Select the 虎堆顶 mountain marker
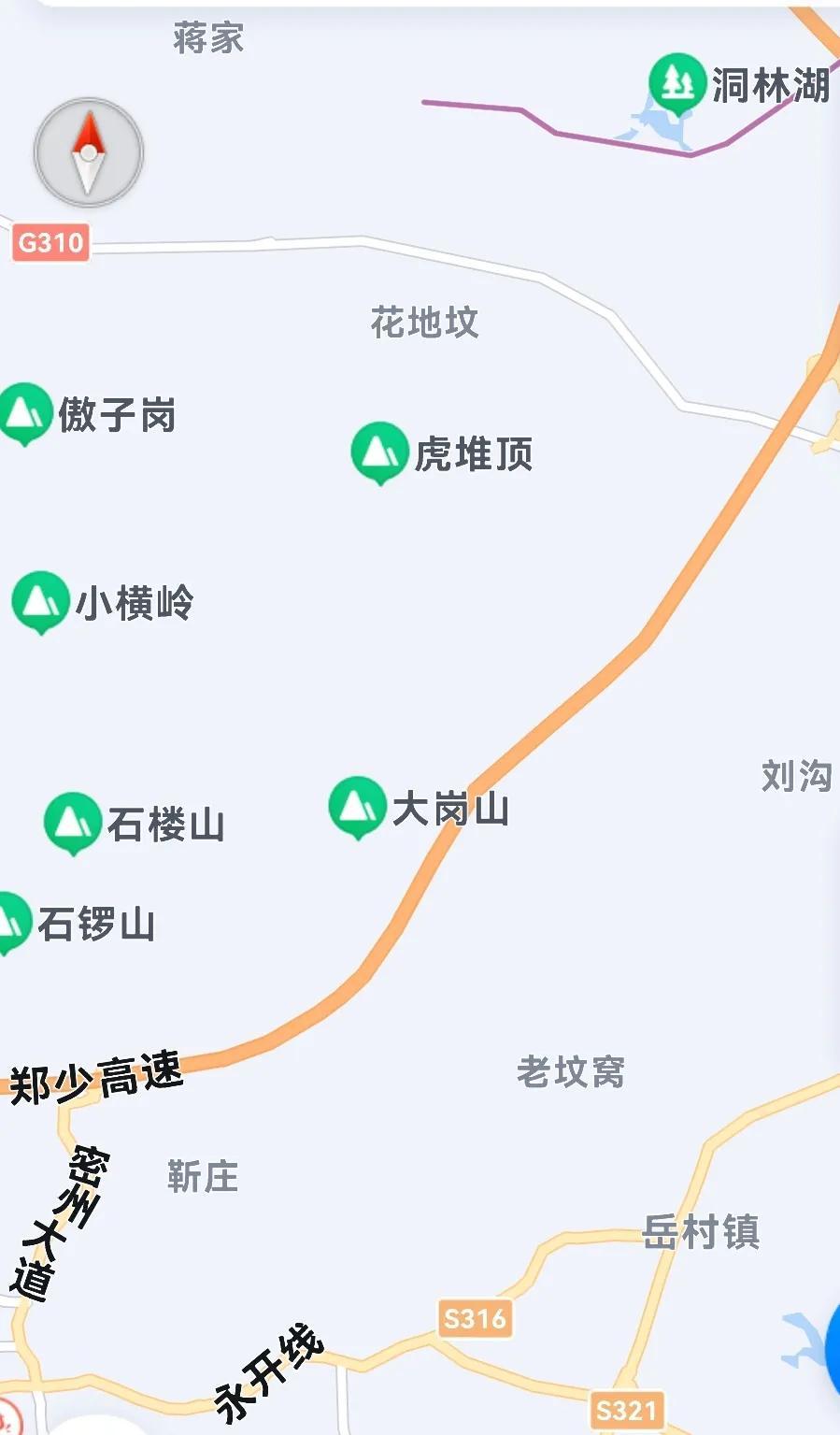Viewport: 840px width, 1435px height. 379,452
